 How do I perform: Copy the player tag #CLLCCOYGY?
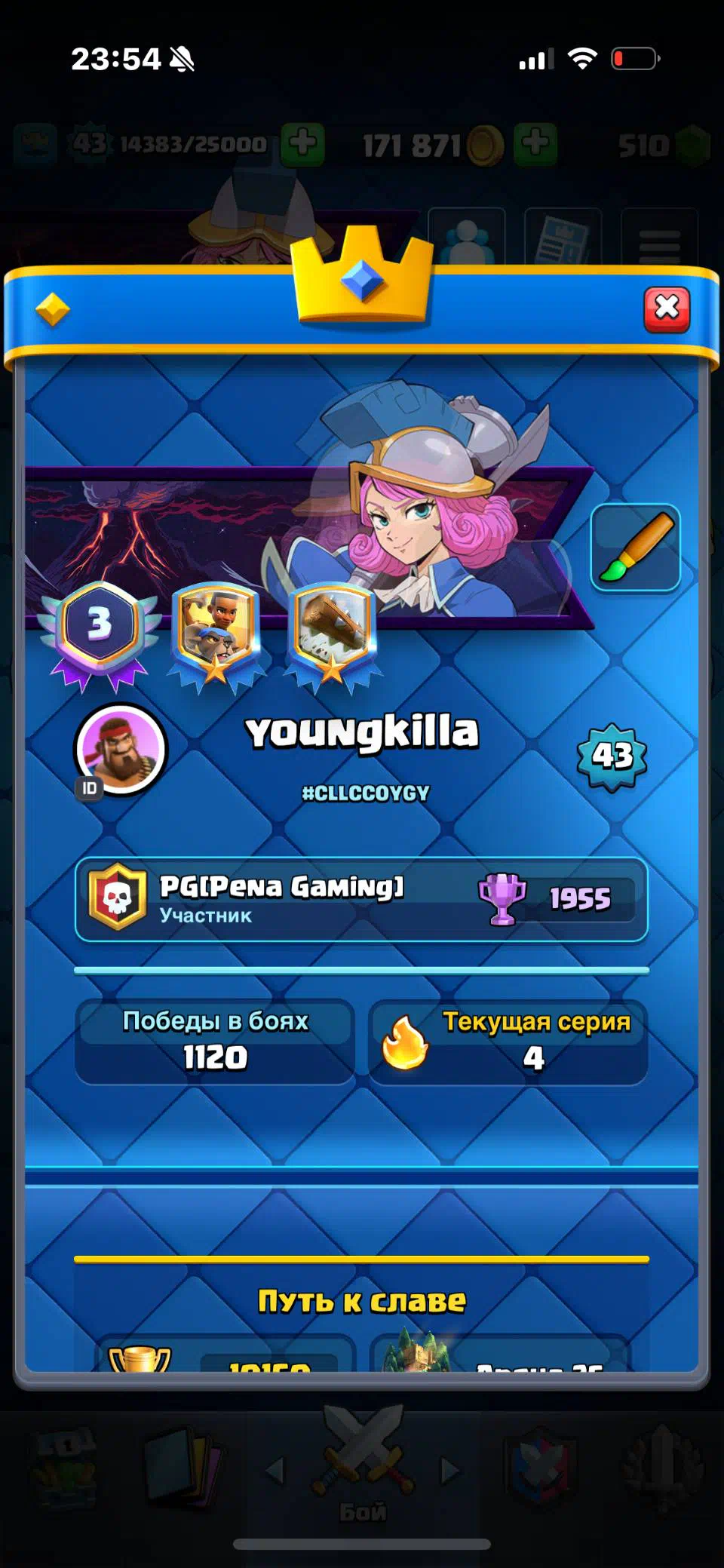[365, 793]
